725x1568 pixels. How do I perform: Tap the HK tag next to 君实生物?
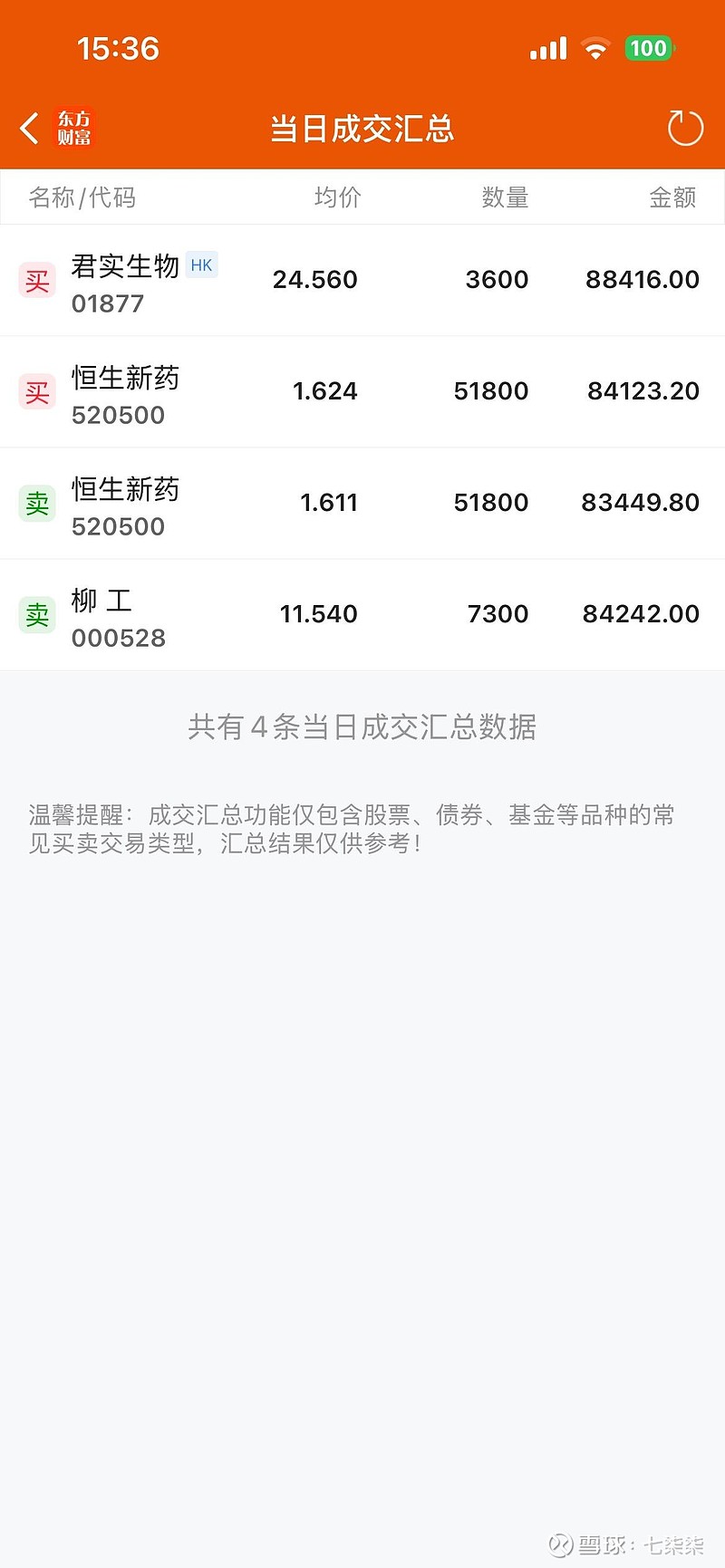(x=201, y=265)
